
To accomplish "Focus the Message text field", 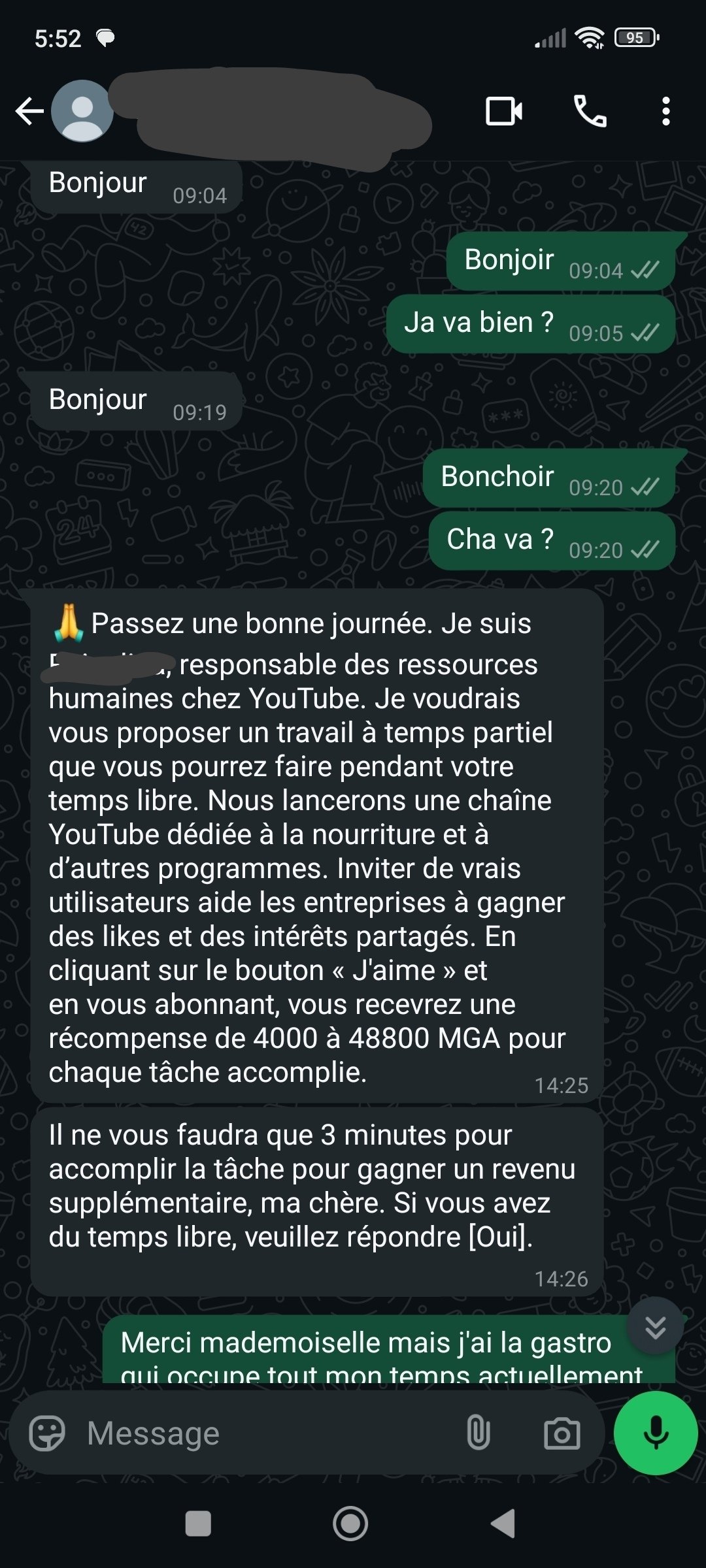I will coord(268,1433).
